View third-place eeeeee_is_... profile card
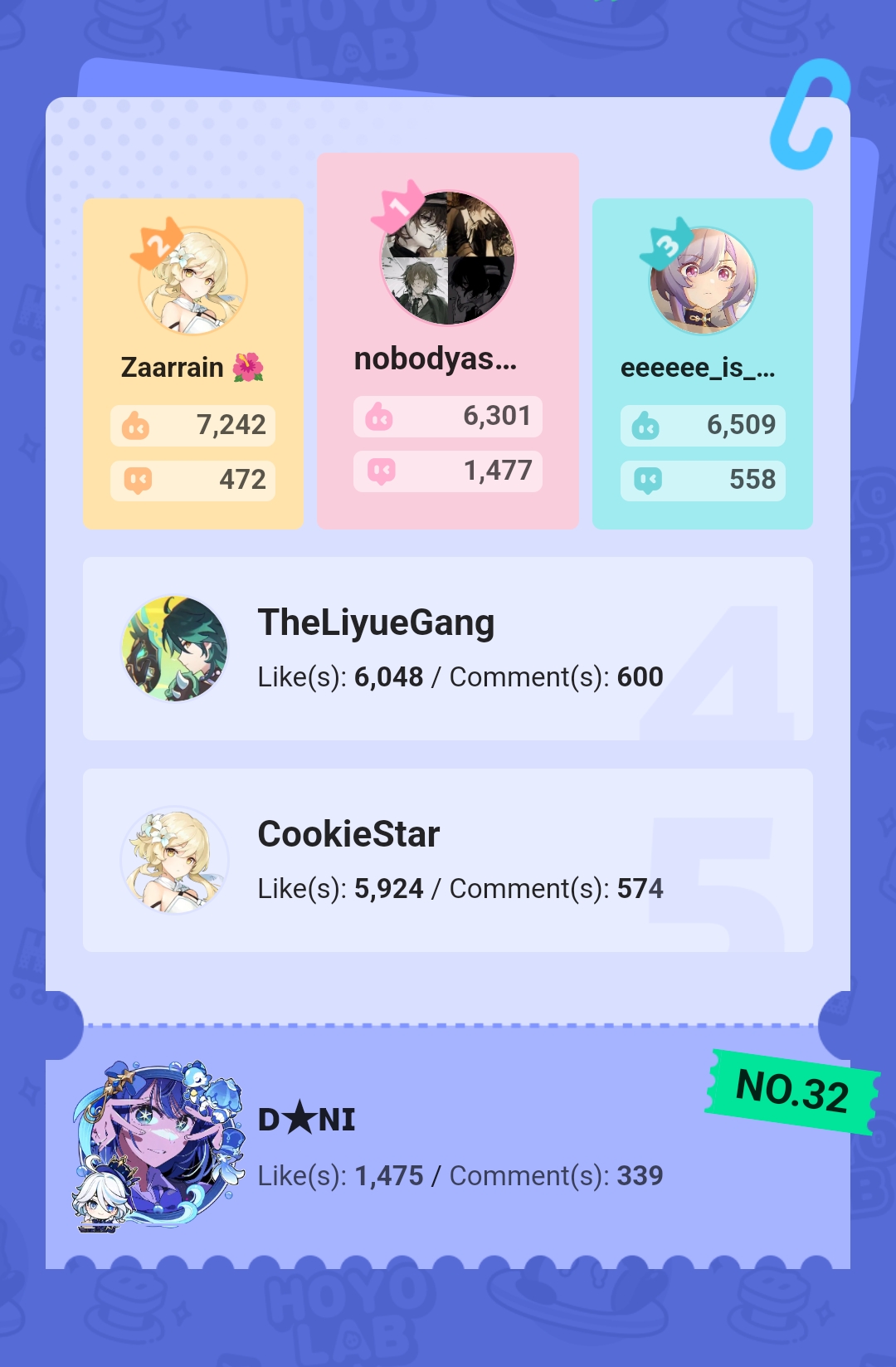The width and height of the screenshot is (896, 1367). tap(702, 364)
